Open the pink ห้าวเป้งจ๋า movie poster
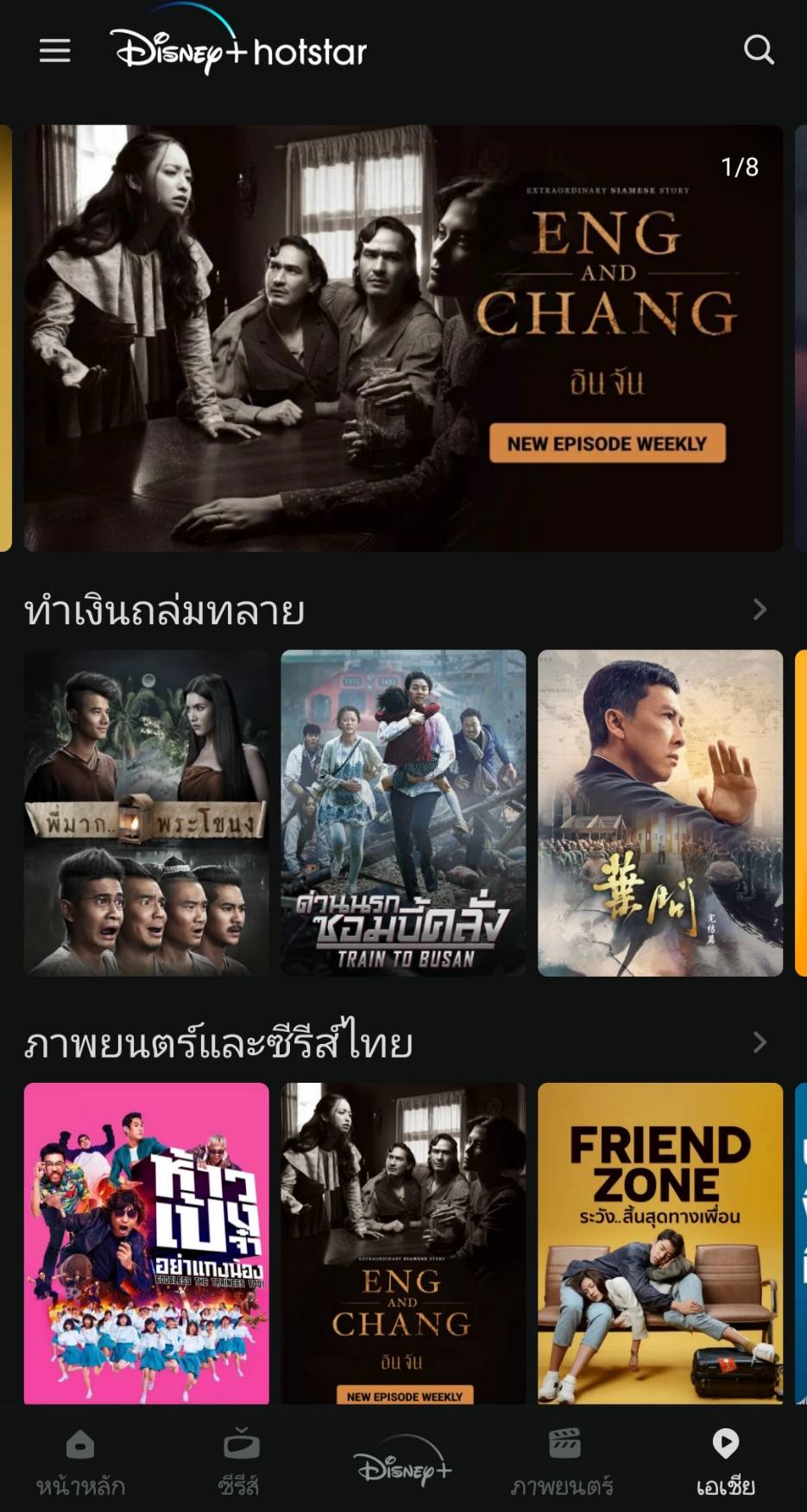 (147, 1243)
